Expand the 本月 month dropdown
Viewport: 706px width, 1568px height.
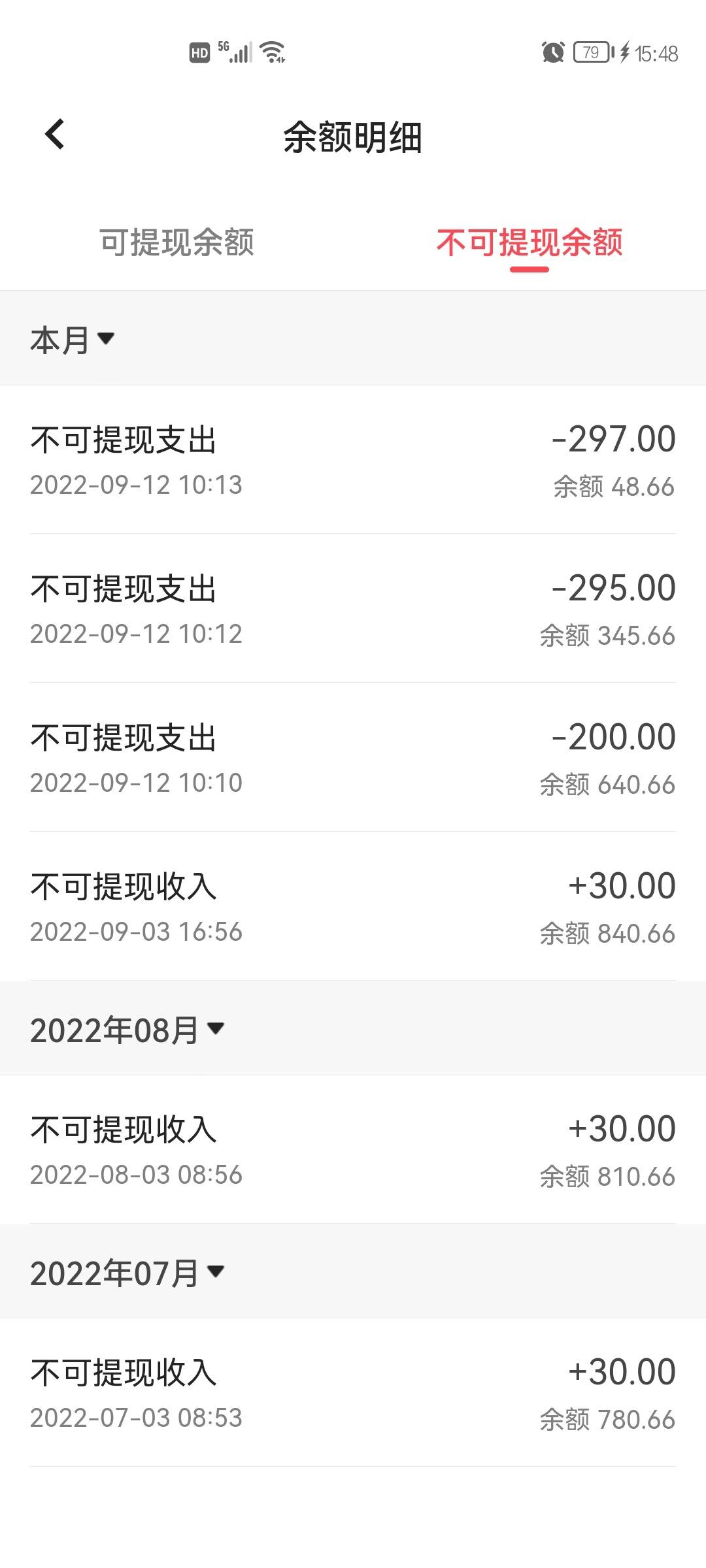tap(72, 339)
